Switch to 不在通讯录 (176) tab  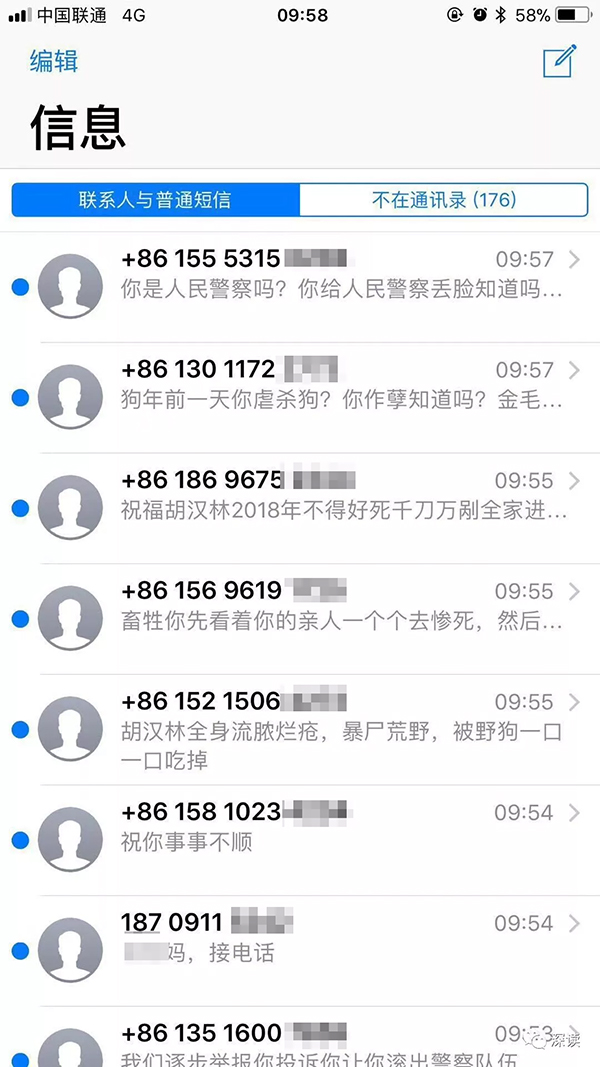click(443, 200)
